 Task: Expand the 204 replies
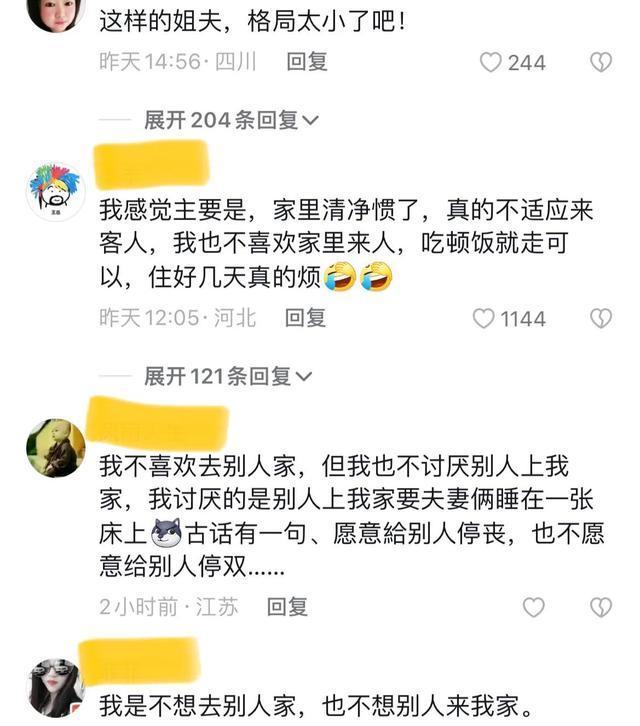[231, 120]
